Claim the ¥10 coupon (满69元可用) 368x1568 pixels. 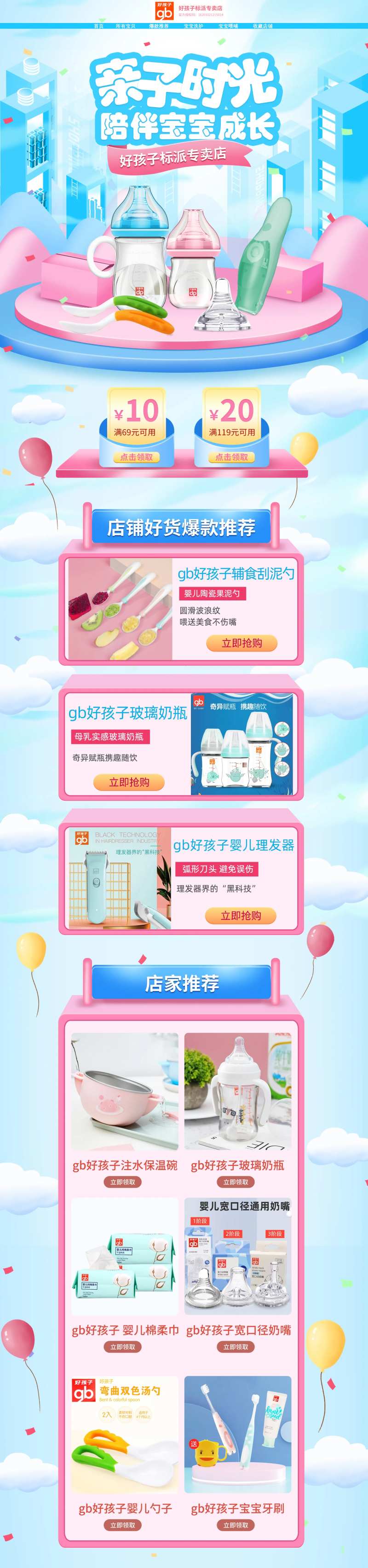[136, 456]
